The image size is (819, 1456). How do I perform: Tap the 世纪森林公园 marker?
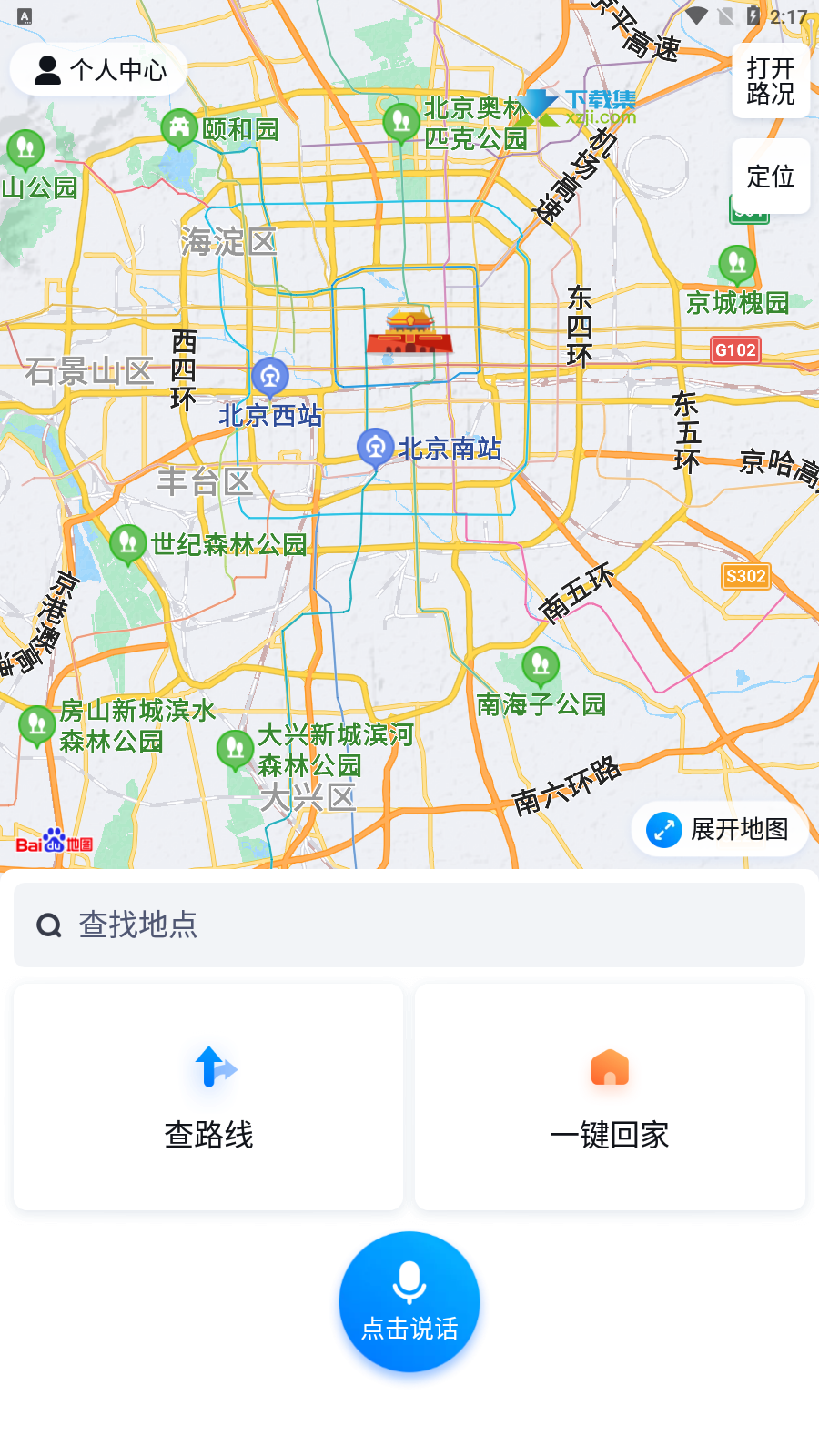(128, 543)
